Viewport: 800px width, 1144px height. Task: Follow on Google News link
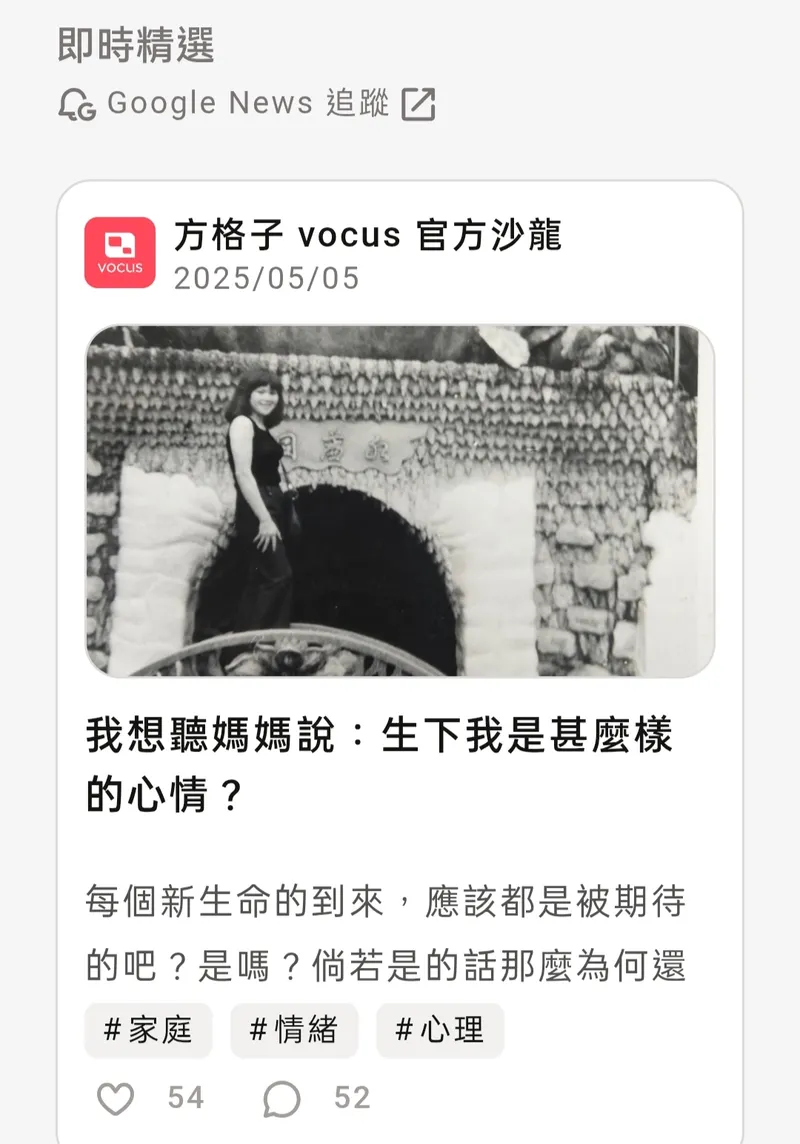click(x=247, y=103)
